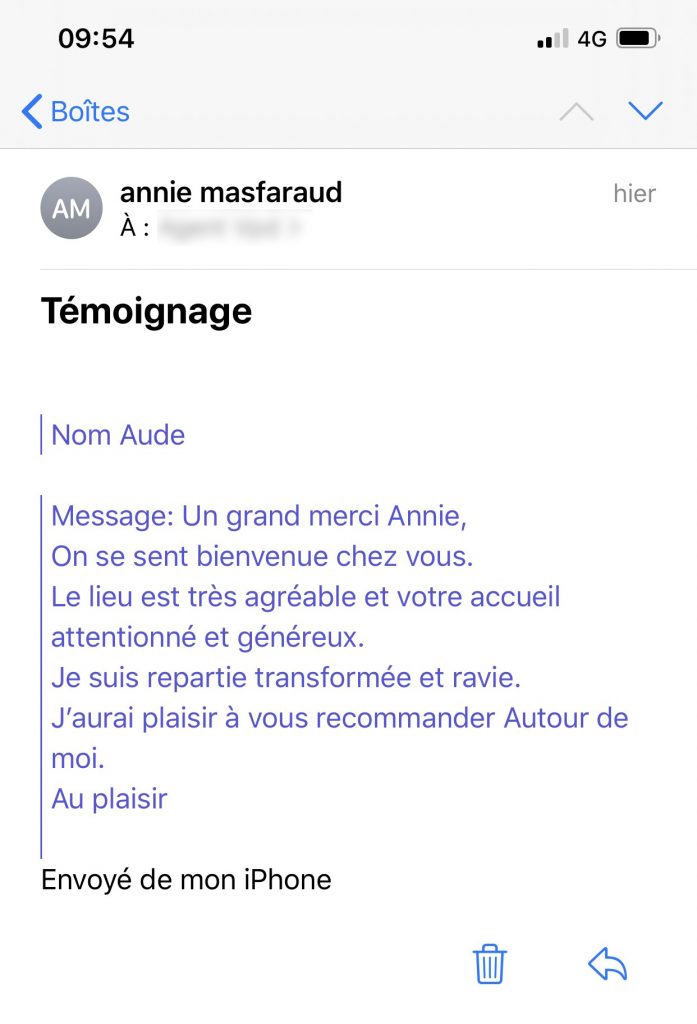
Task: Jump to the next message arrow
Action: click(646, 111)
